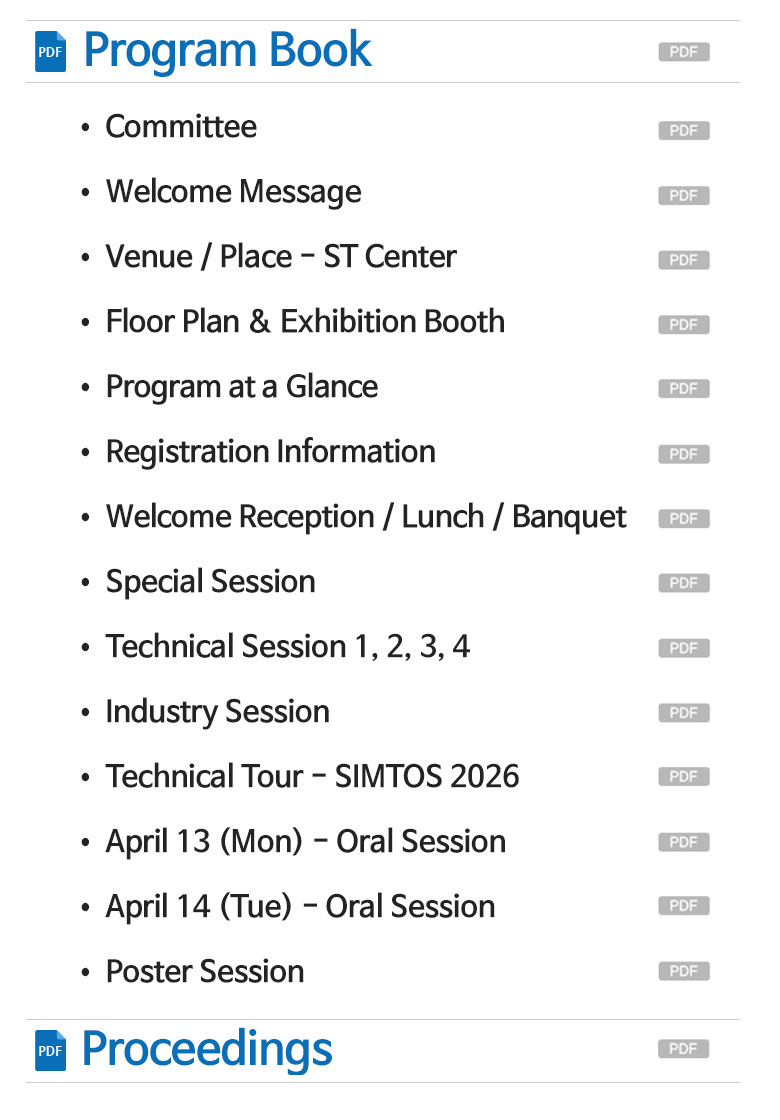
Task: Open the Program Book PDF
Action: pos(683,52)
